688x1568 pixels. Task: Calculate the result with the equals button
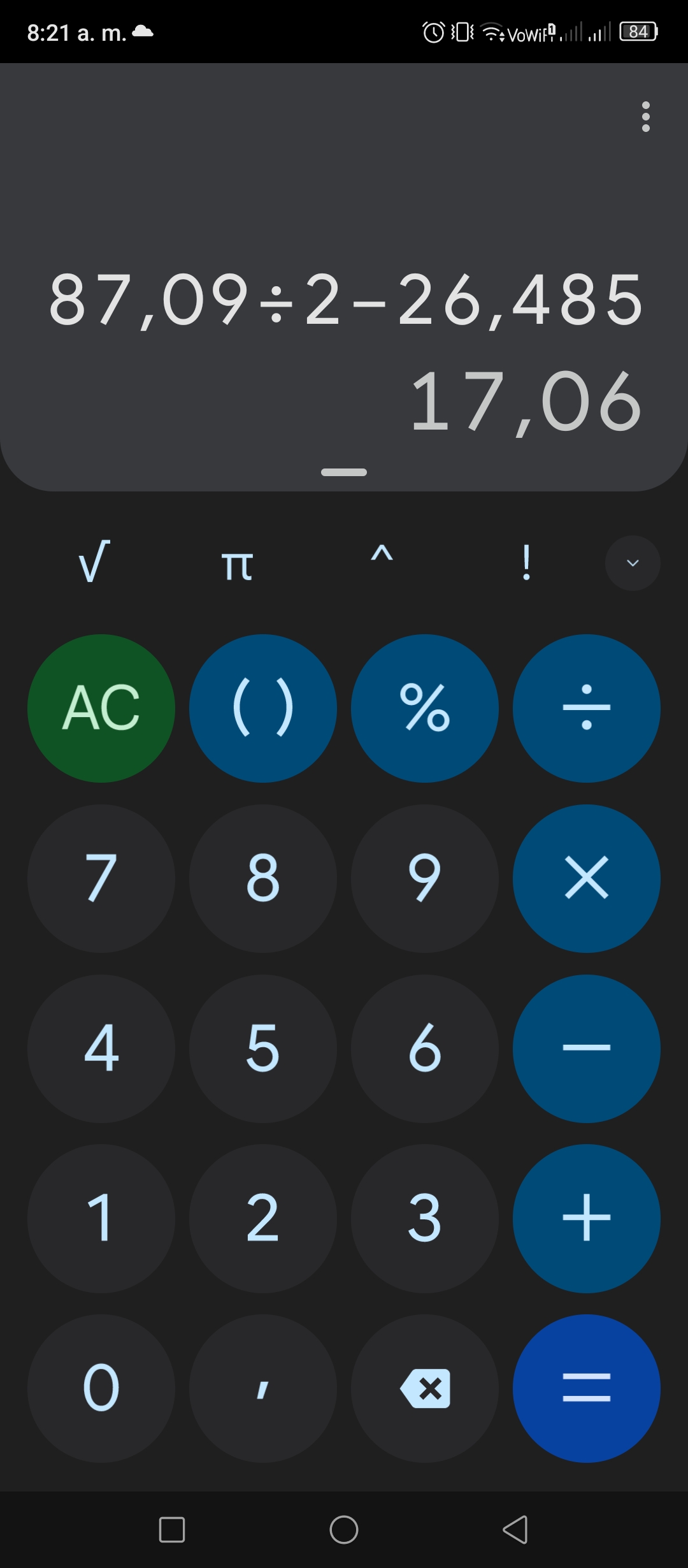click(x=587, y=1388)
